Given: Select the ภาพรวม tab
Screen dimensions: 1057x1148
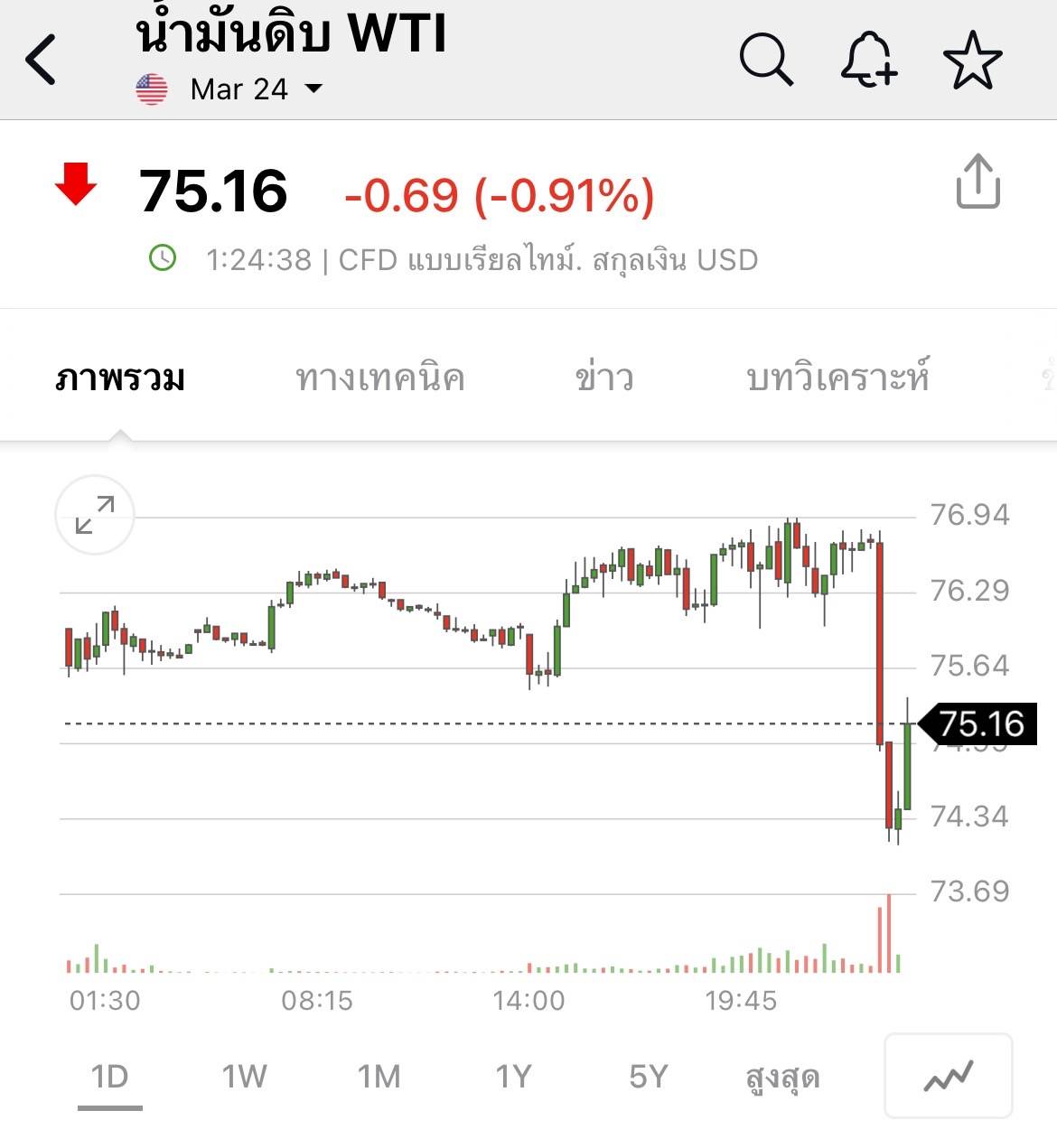Looking at the screenshot, I should coord(120,378).
